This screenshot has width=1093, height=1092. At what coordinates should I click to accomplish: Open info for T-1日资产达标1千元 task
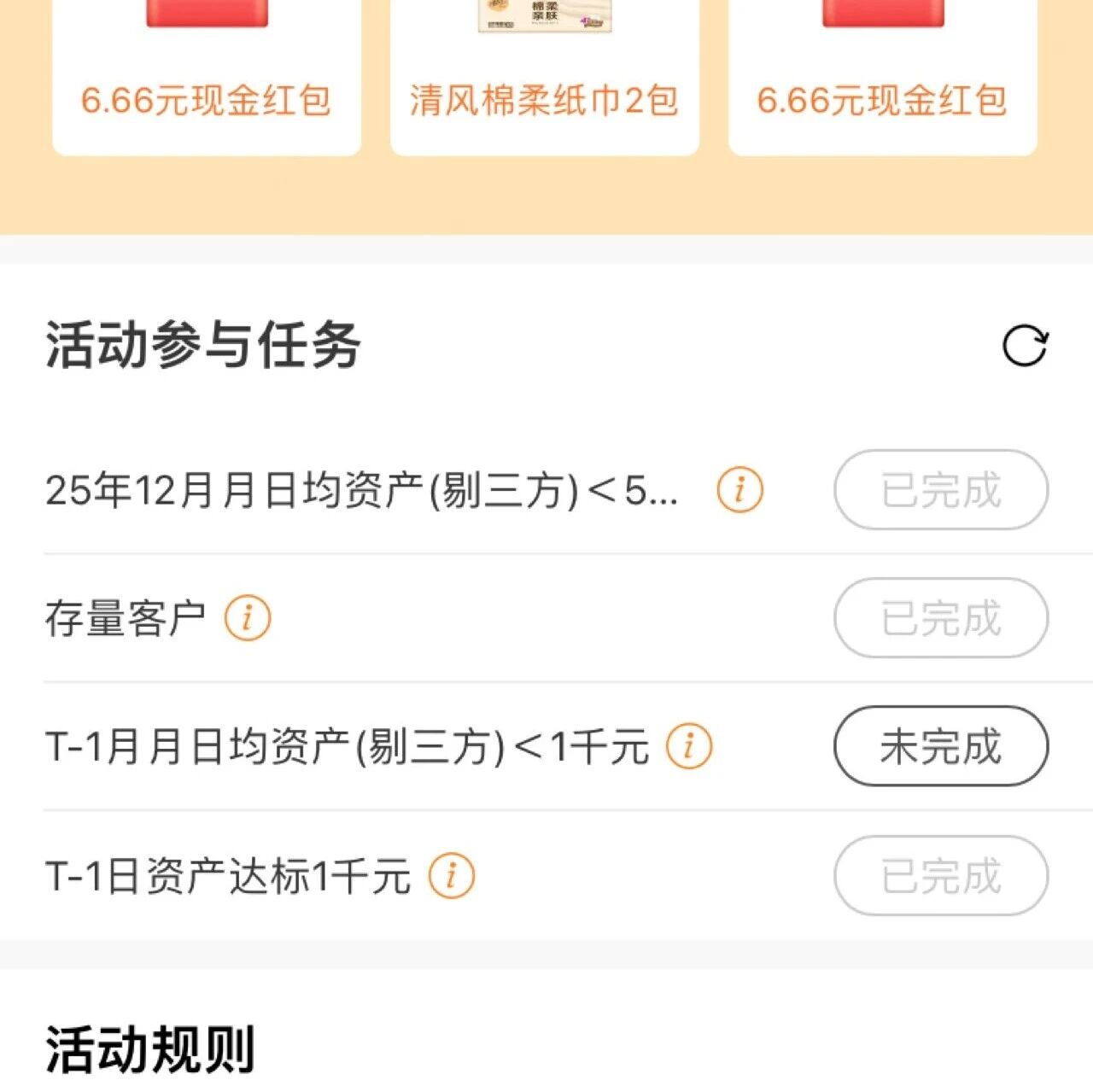click(x=452, y=876)
